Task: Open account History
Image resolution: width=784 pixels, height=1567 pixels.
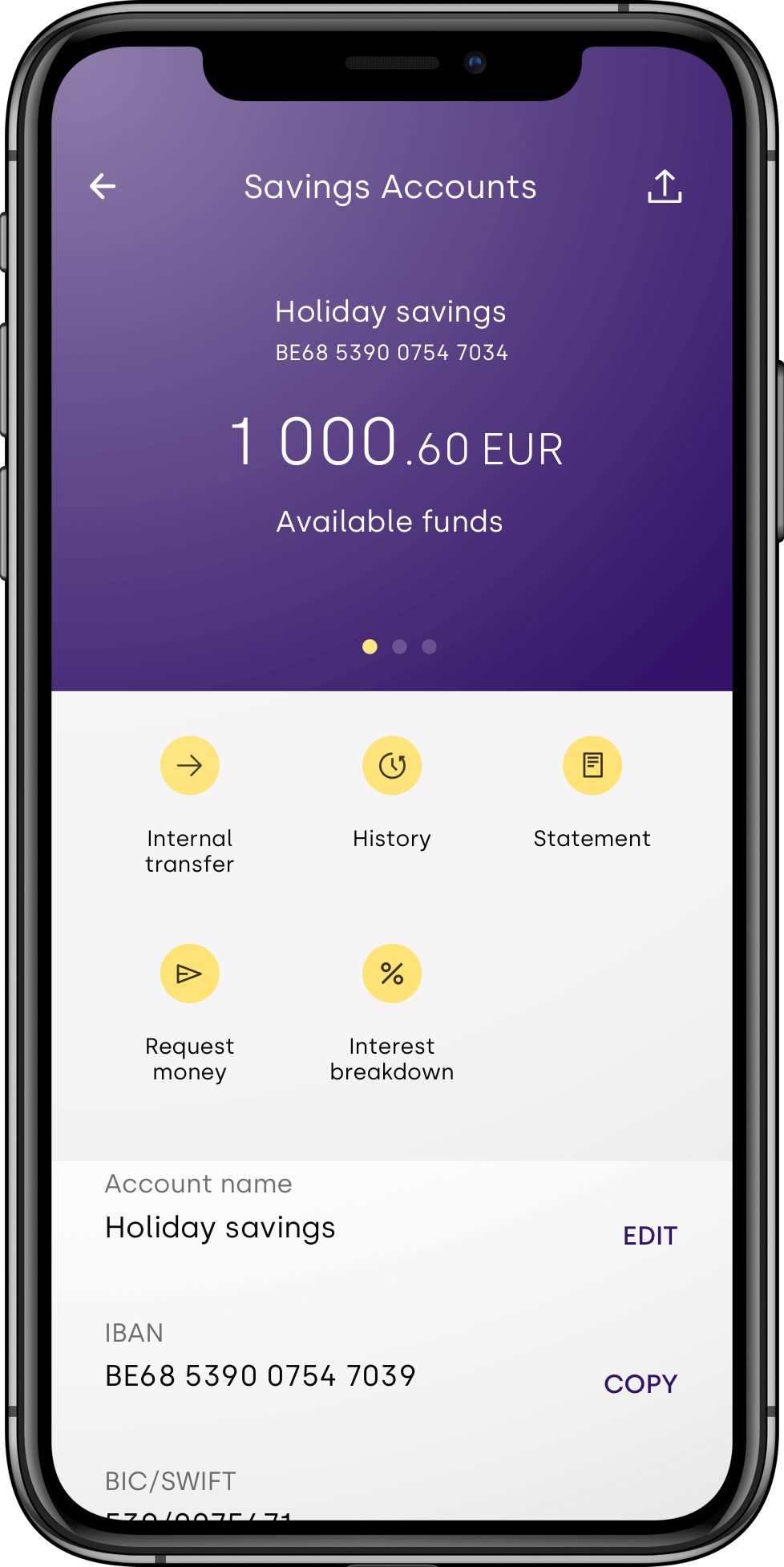Action: point(392,766)
